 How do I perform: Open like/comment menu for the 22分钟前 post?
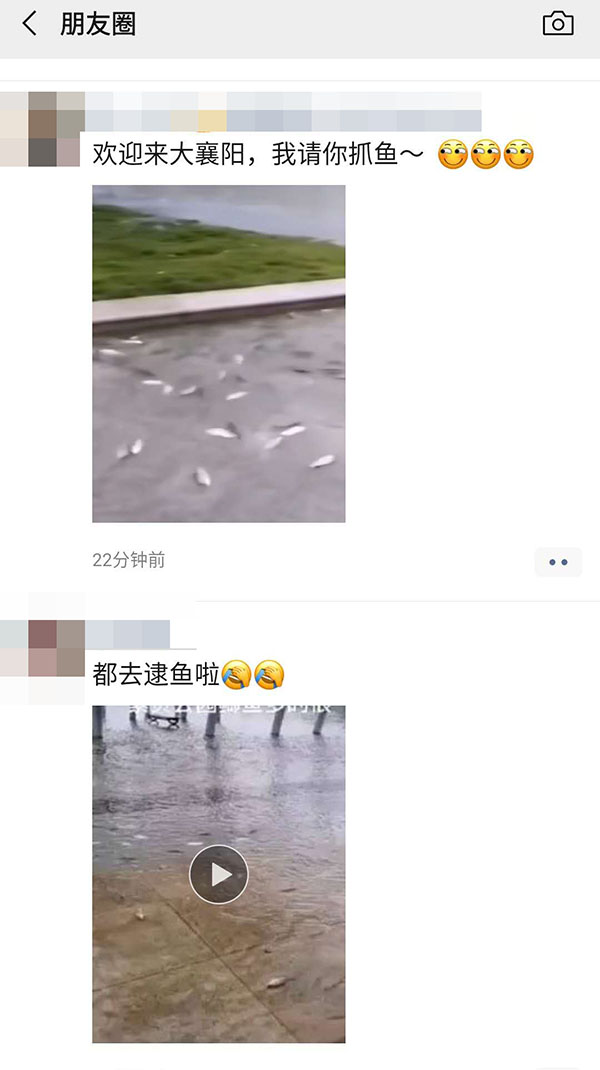(557, 562)
